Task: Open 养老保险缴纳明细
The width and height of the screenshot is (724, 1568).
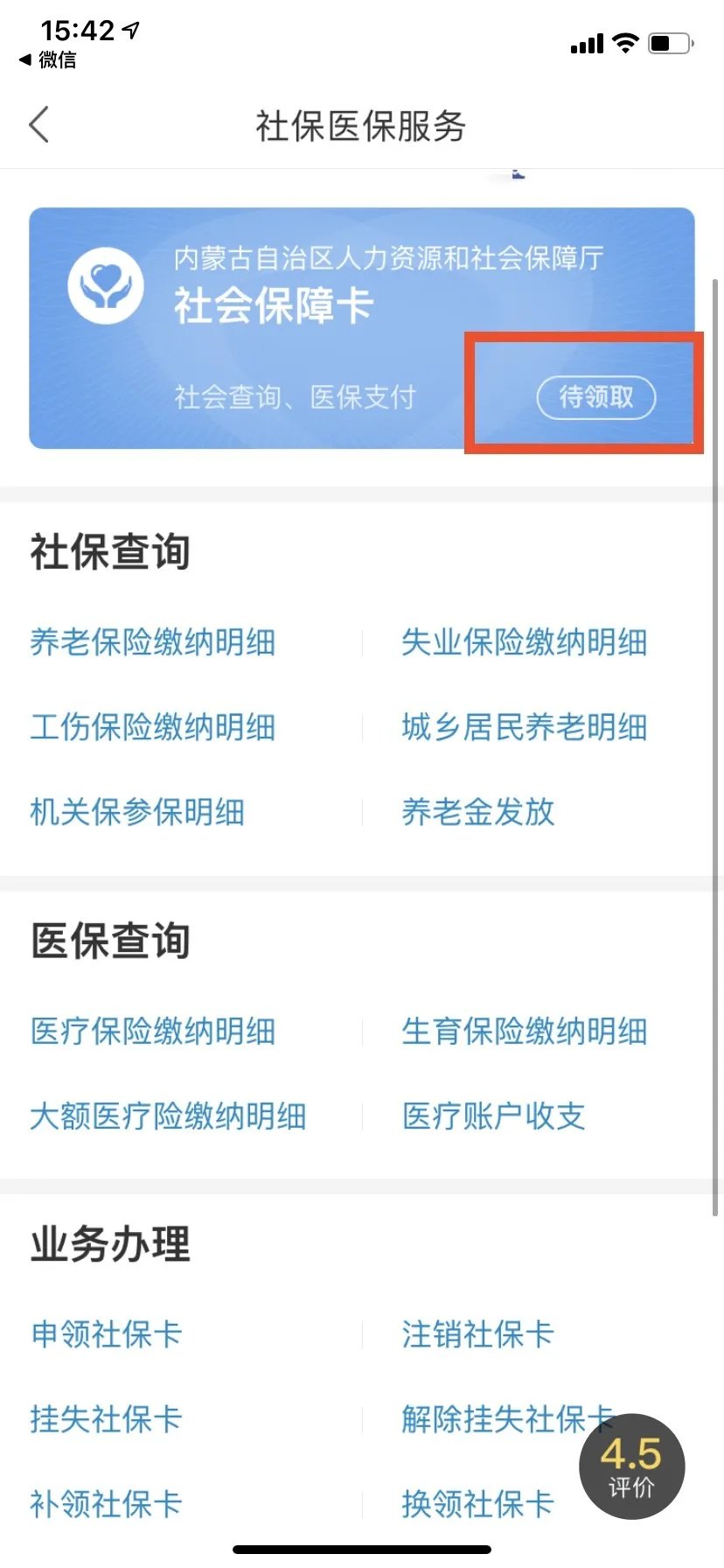Action: tap(153, 642)
